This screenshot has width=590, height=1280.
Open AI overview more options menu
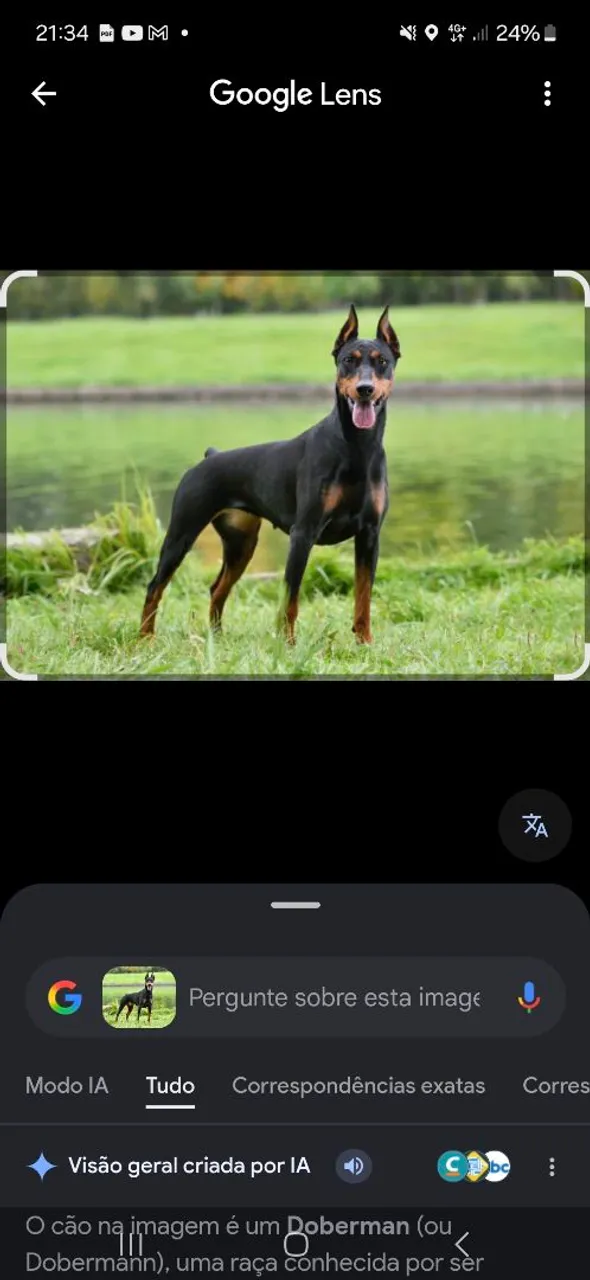pos(551,1166)
